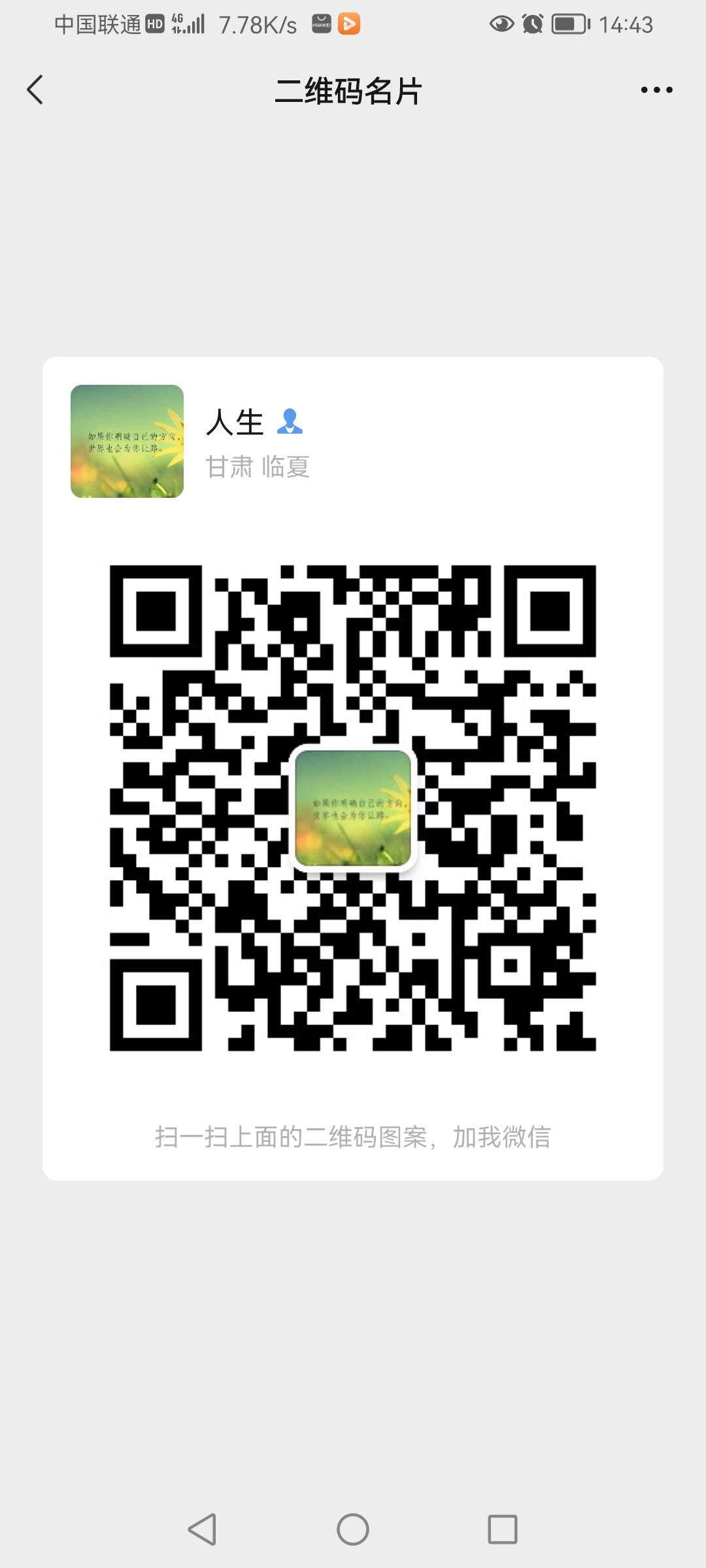
Task: Go back from the QR code card page
Action: pyautogui.click(x=35, y=90)
